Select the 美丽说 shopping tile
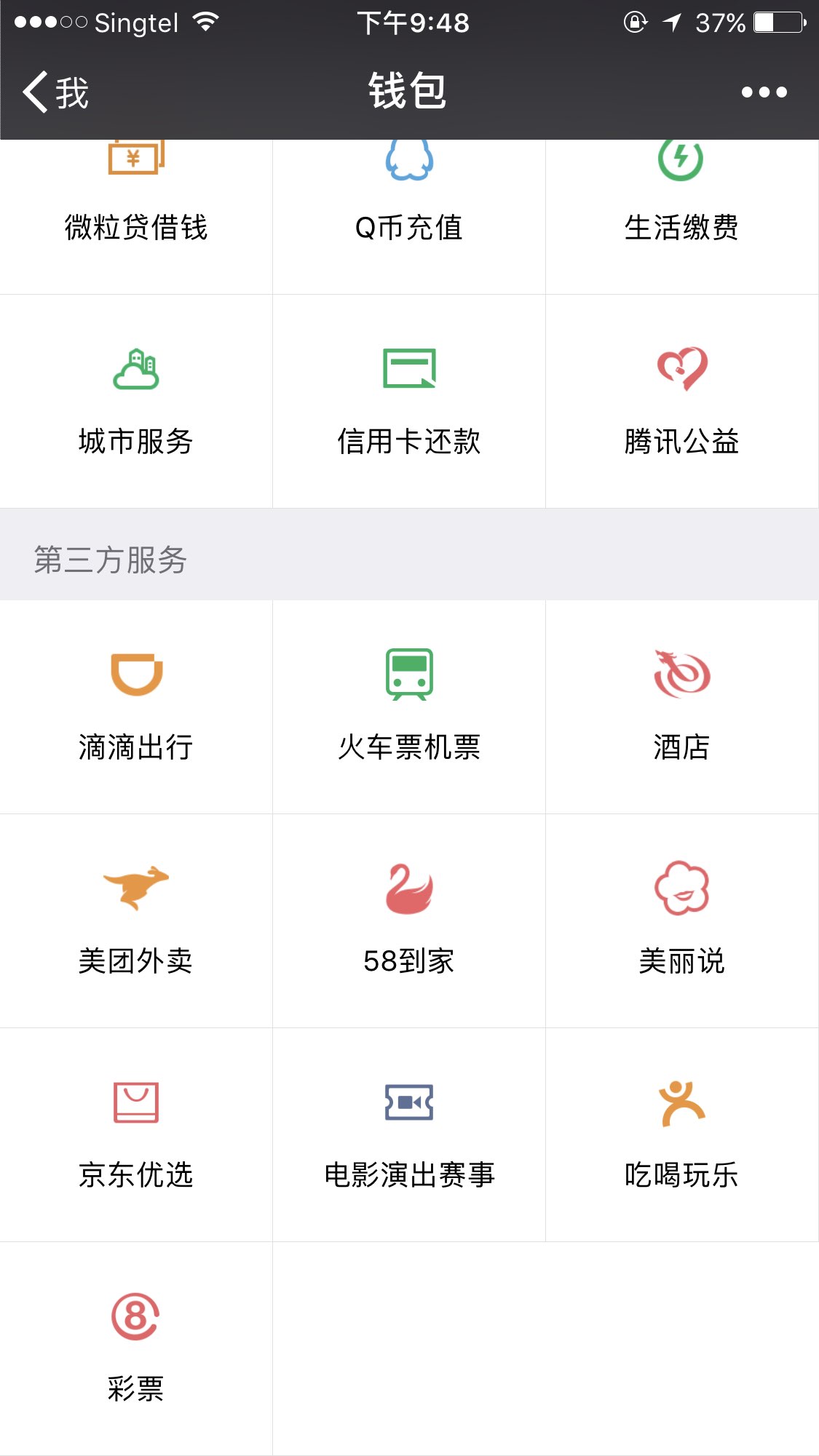The width and height of the screenshot is (819, 1456). (682, 920)
